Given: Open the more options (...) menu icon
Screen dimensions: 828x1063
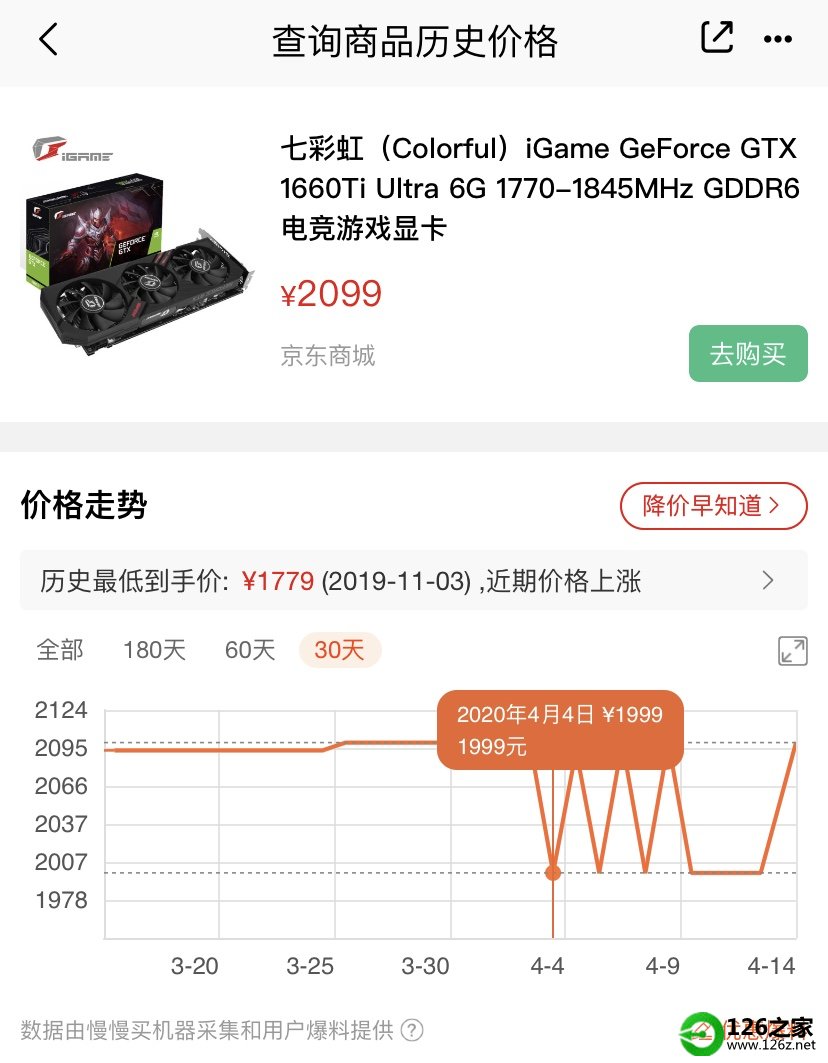Looking at the screenshot, I should 778,39.
